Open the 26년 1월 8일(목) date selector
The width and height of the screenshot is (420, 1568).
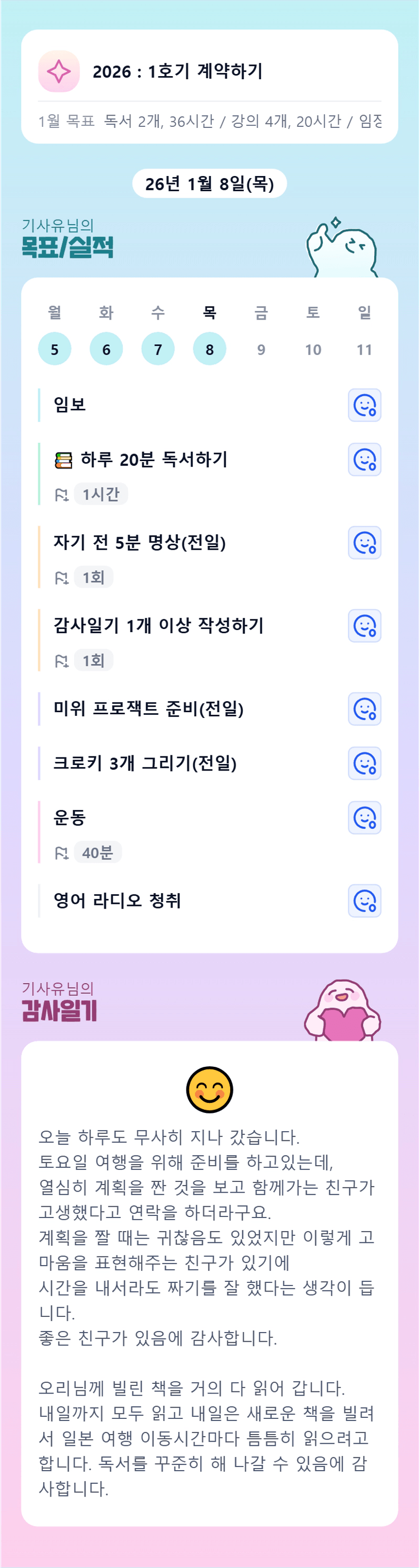coord(209,183)
